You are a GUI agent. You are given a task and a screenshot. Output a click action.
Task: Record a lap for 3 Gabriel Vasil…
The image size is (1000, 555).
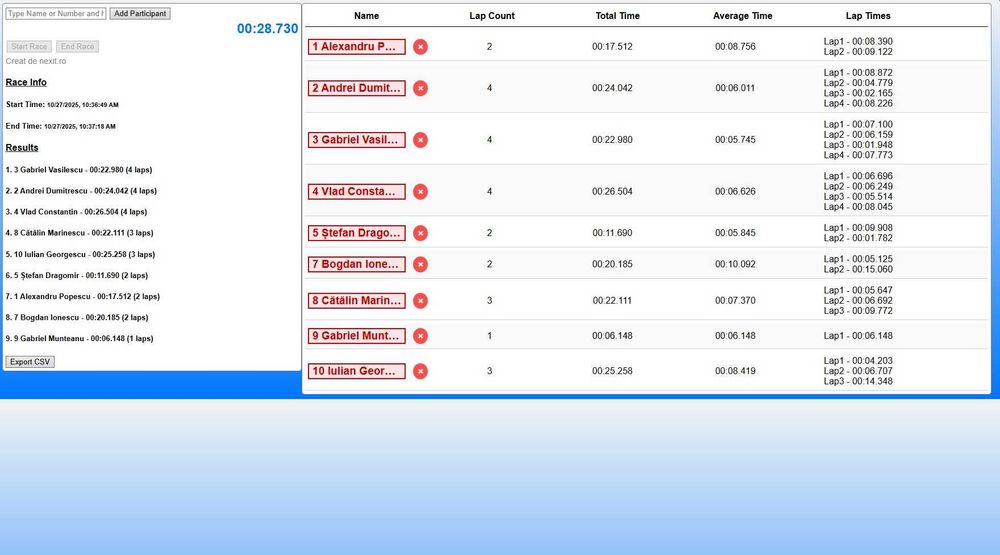tap(357, 140)
